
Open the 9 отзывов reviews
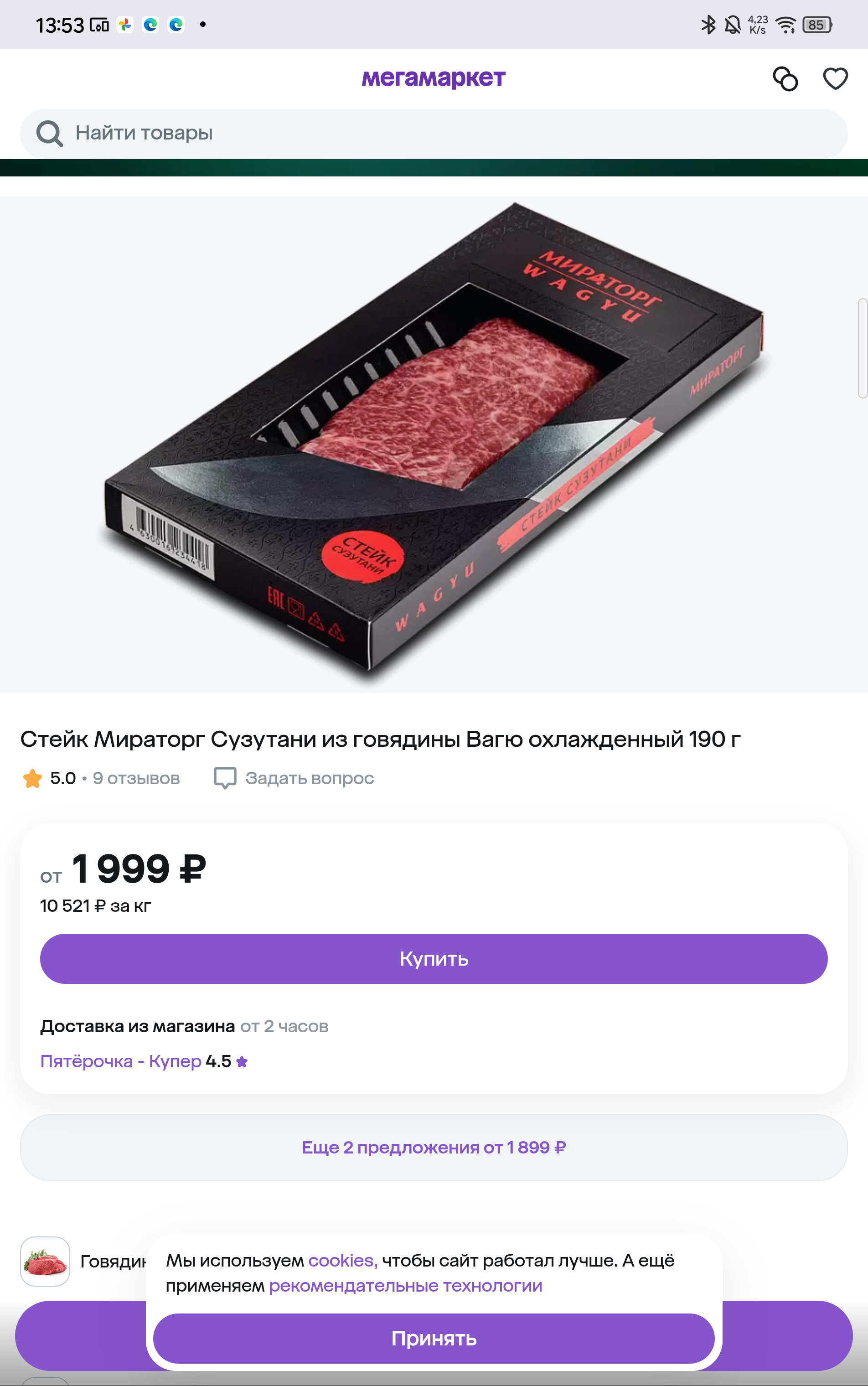136,778
